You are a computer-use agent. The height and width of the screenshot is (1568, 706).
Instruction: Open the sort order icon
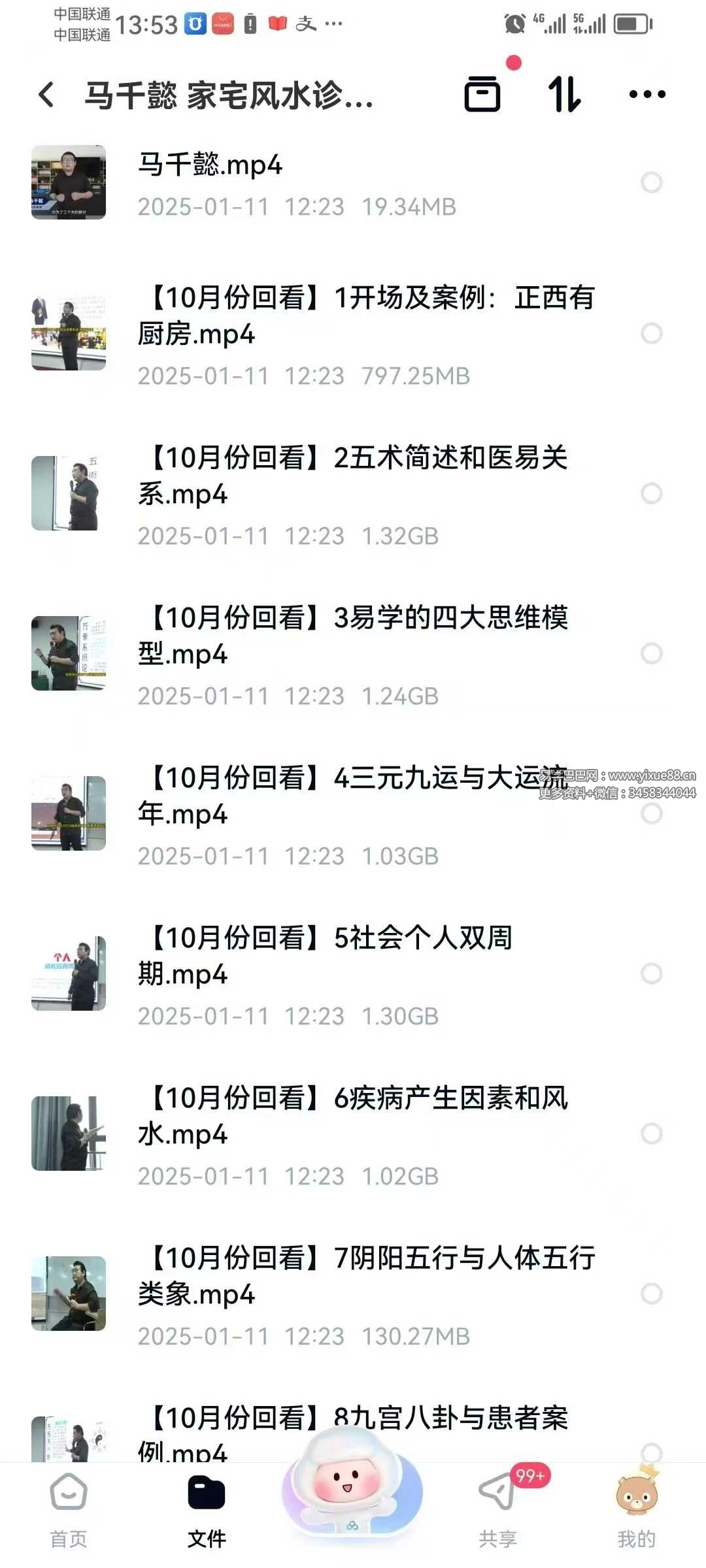pyautogui.click(x=564, y=94)
